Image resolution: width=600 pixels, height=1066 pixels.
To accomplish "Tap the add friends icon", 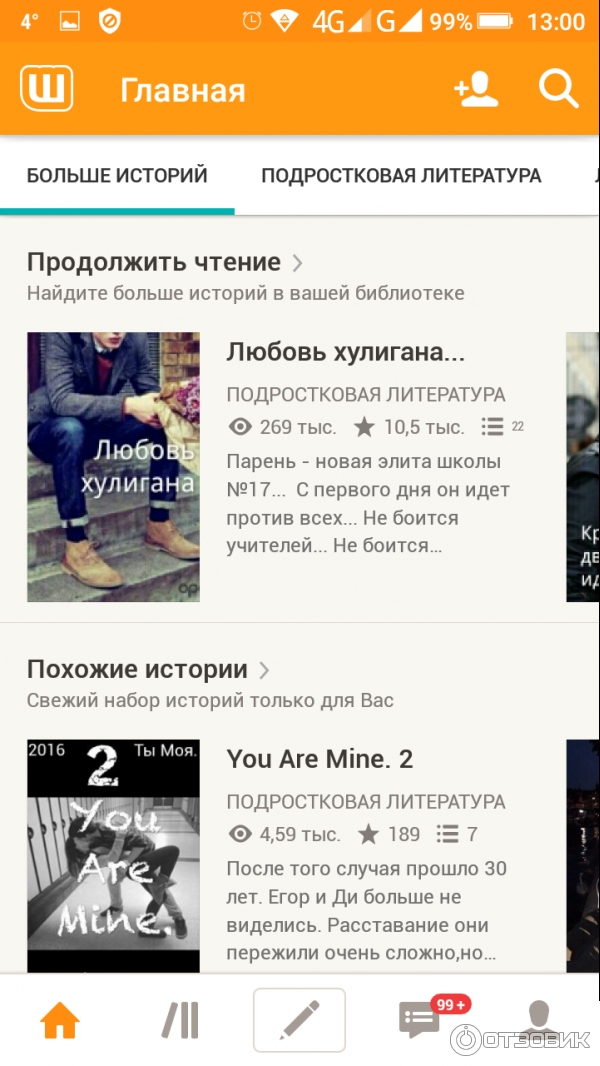I will click(476, 90).
